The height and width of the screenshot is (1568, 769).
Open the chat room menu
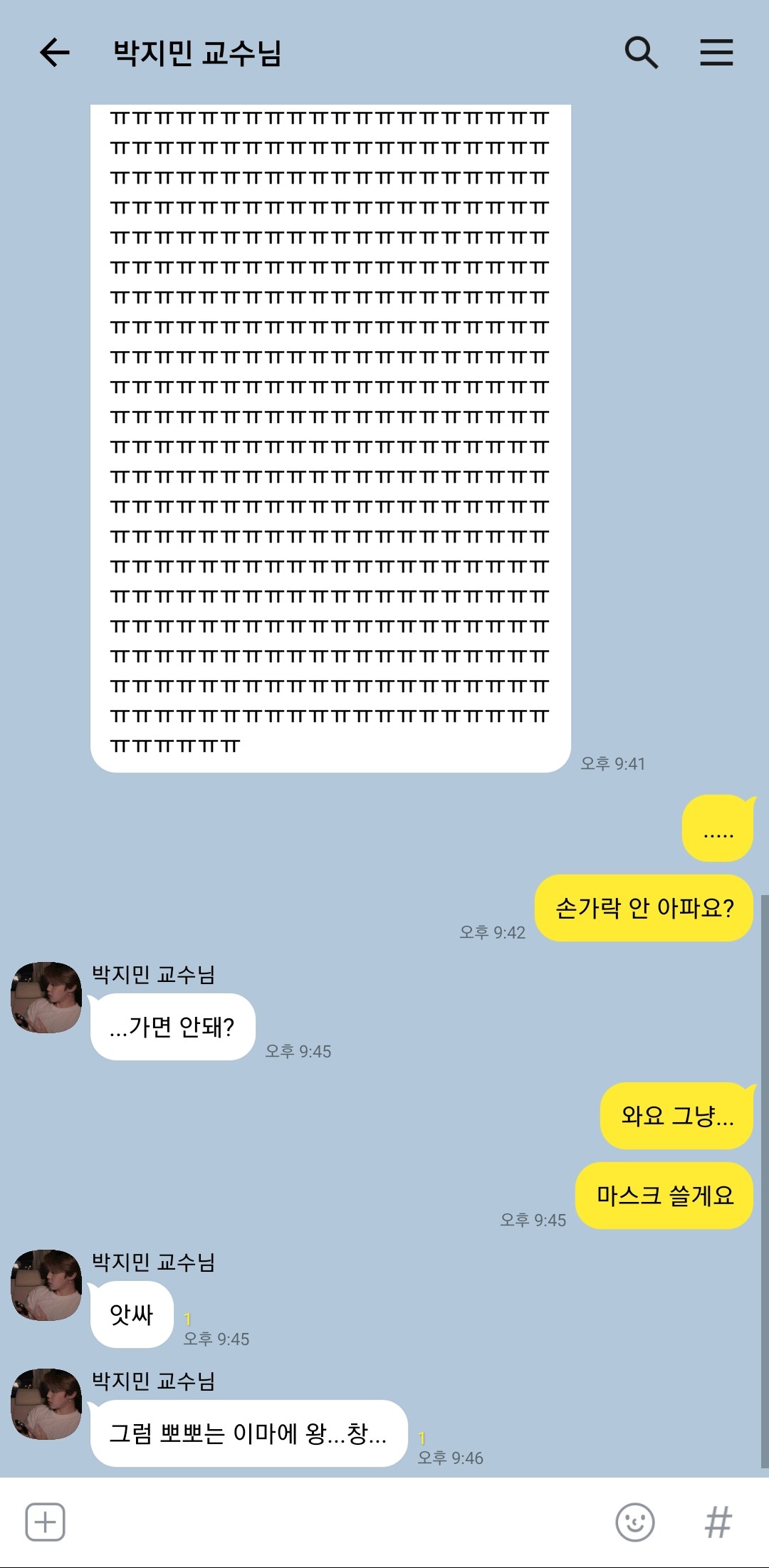(716, 53)
